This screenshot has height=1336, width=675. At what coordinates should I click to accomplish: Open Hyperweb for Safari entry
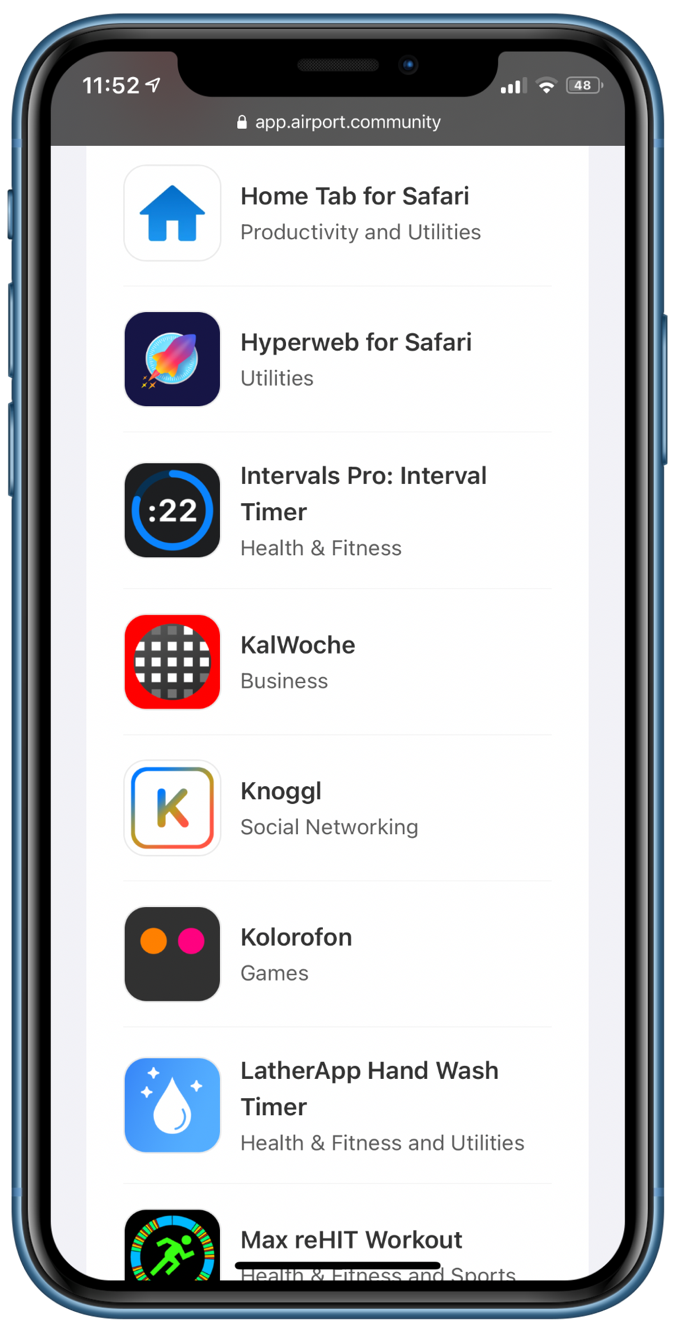(x=355, y=343)
